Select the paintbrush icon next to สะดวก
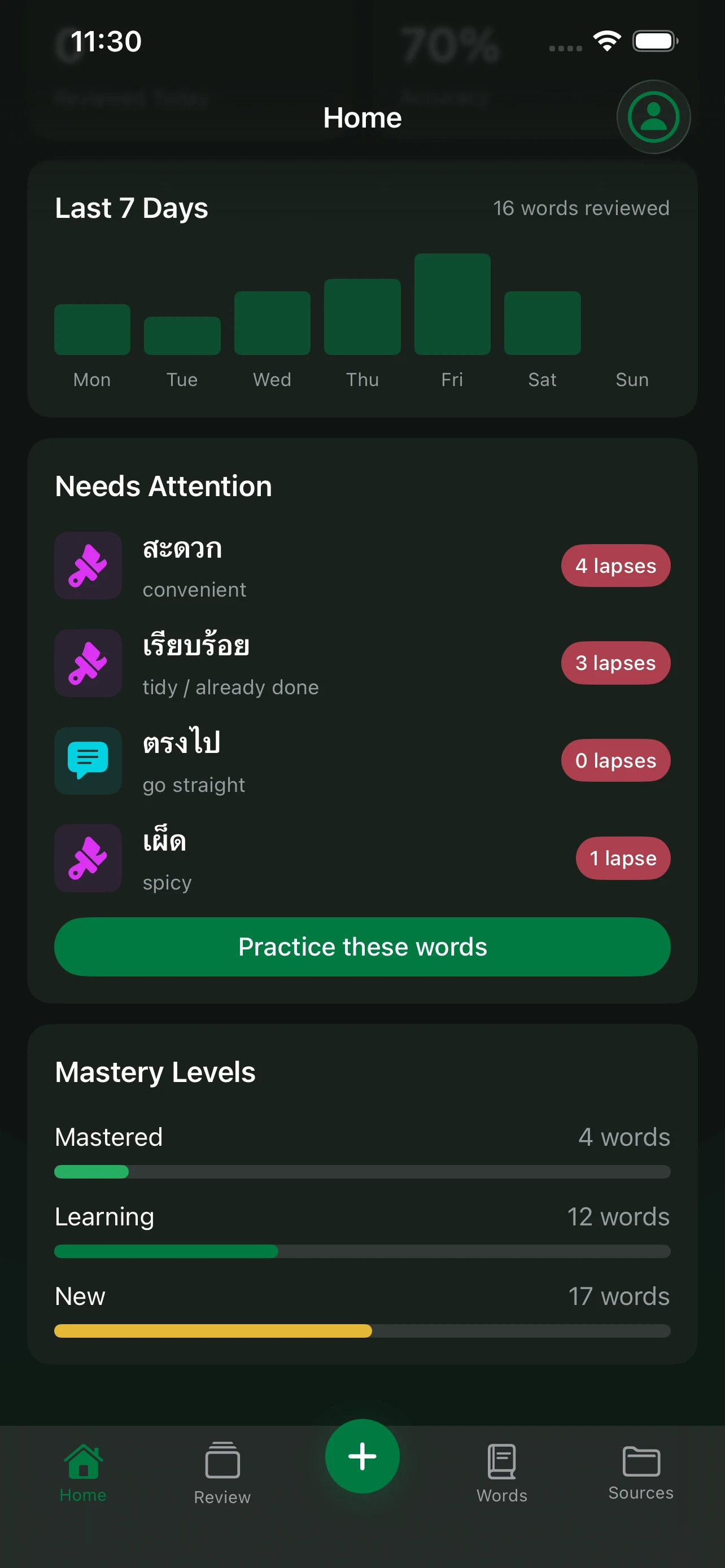 (x=88, y=566)
